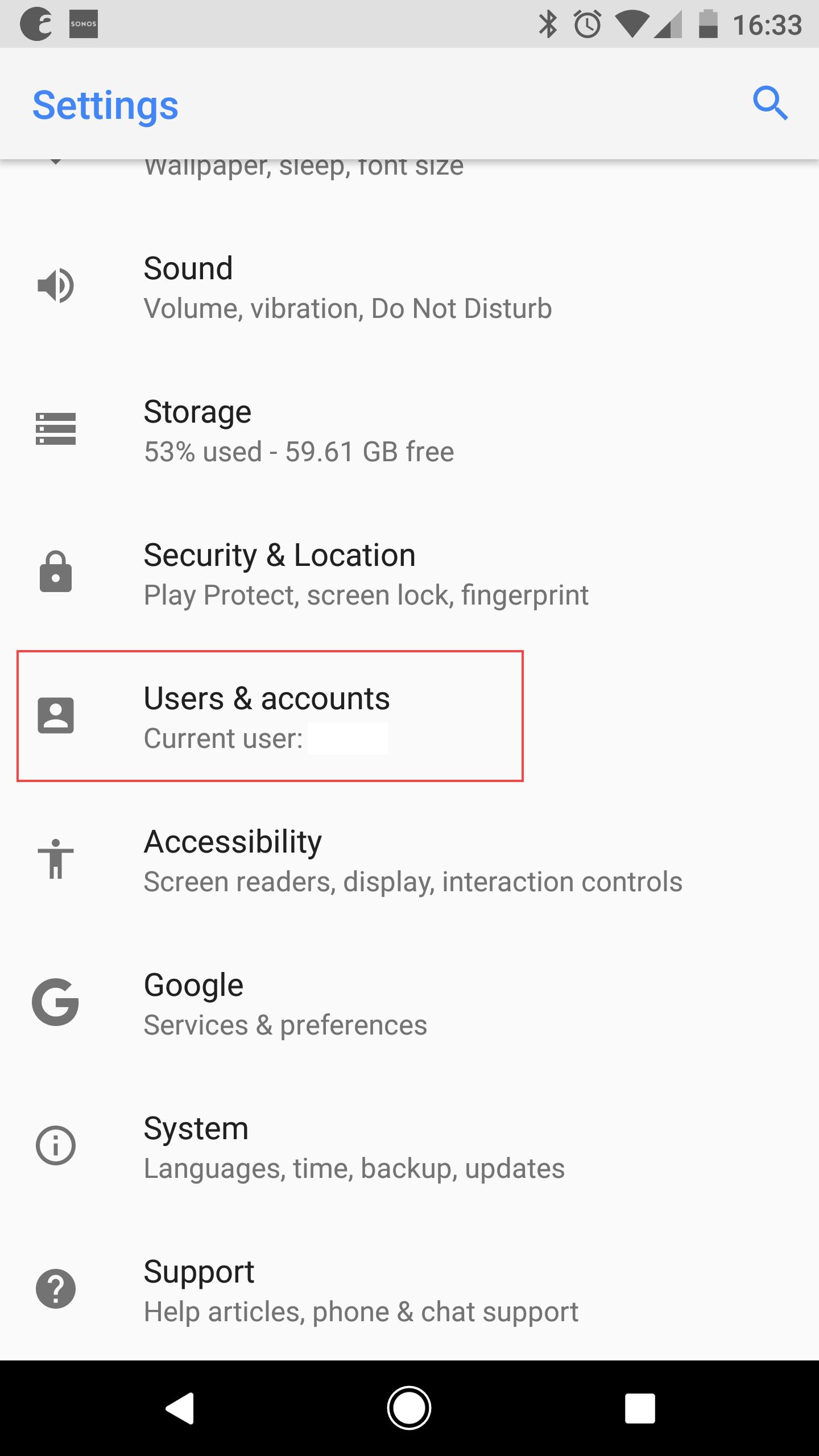The height and width of the screenshot is (1456, 819).
Task: Open the recent apps view
Action: pos(640,1408)
